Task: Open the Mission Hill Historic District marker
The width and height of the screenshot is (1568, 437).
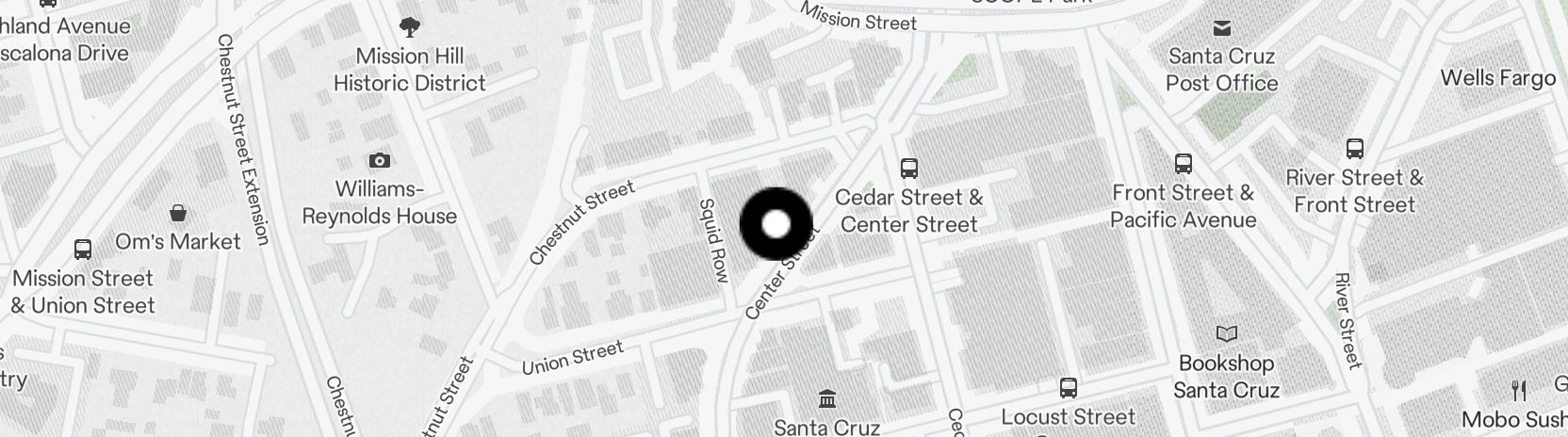Action: coord(410,27)
